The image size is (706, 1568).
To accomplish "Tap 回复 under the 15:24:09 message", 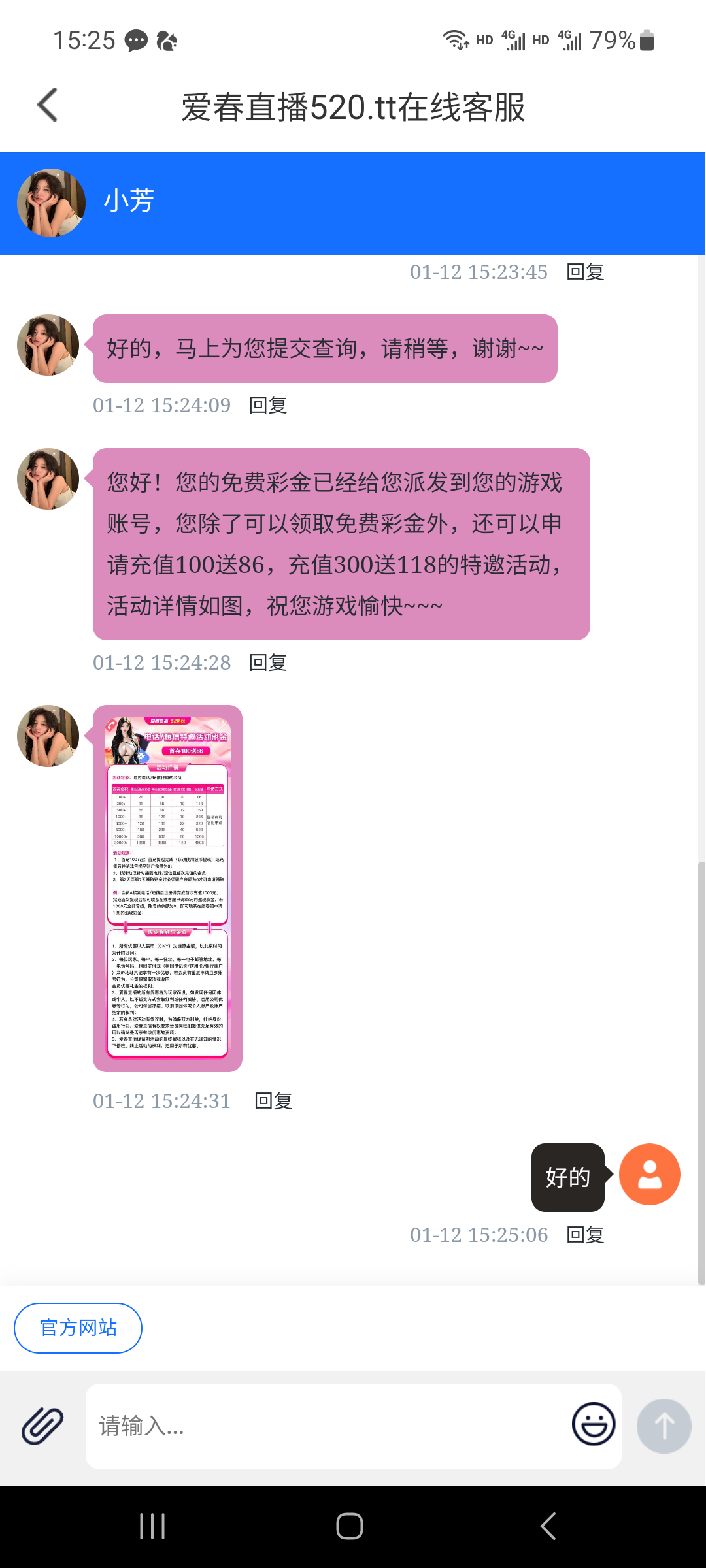I will tap(268, 406).
